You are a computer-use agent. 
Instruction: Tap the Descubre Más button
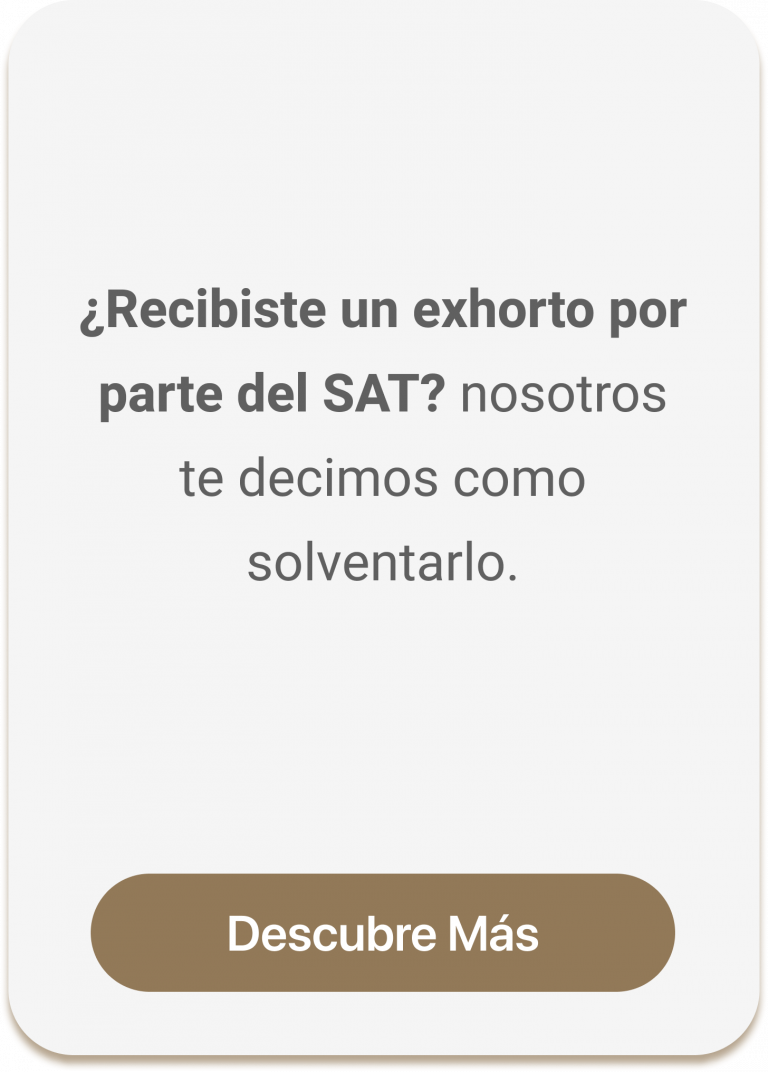coord(383,933)
